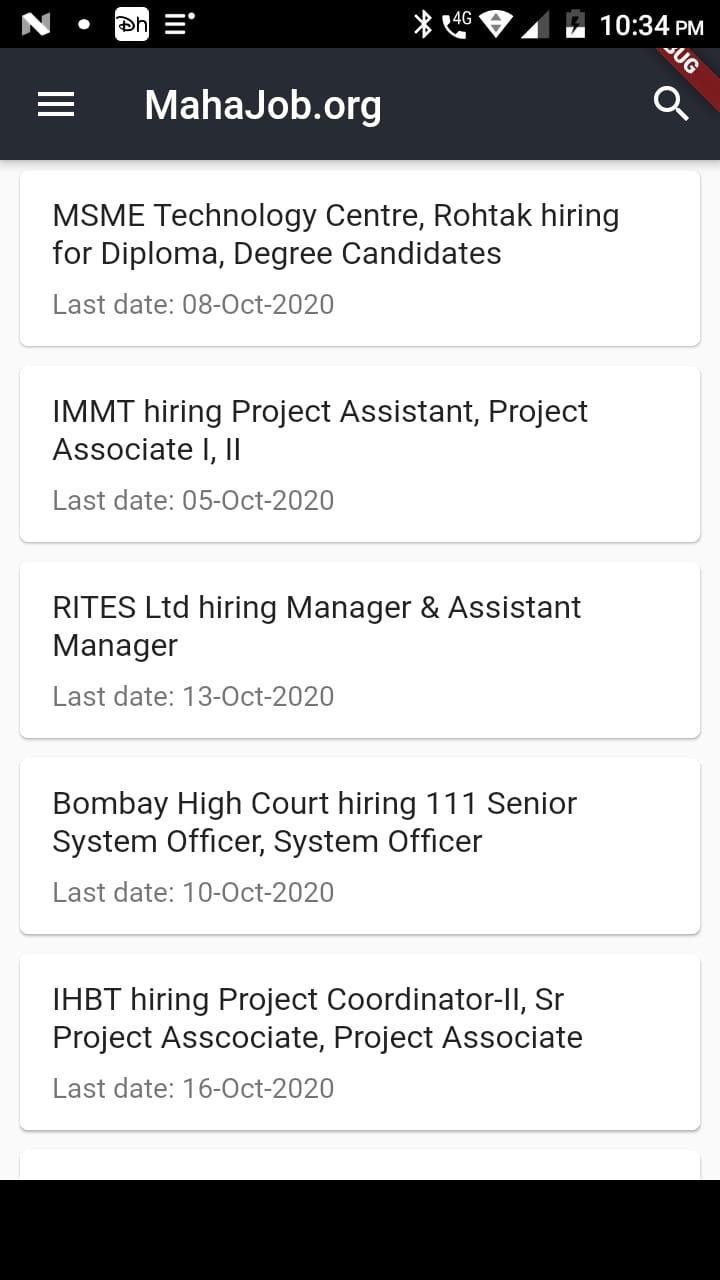Image resolution: width=720 pixels, height=1280 pixels.
Task: Click the last date for the RITES listing
Action: tap(193, 696)
